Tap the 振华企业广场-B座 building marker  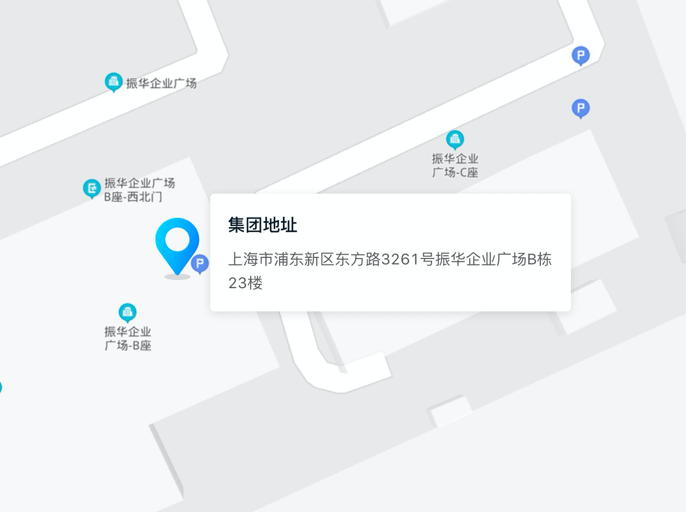[127, 313]
